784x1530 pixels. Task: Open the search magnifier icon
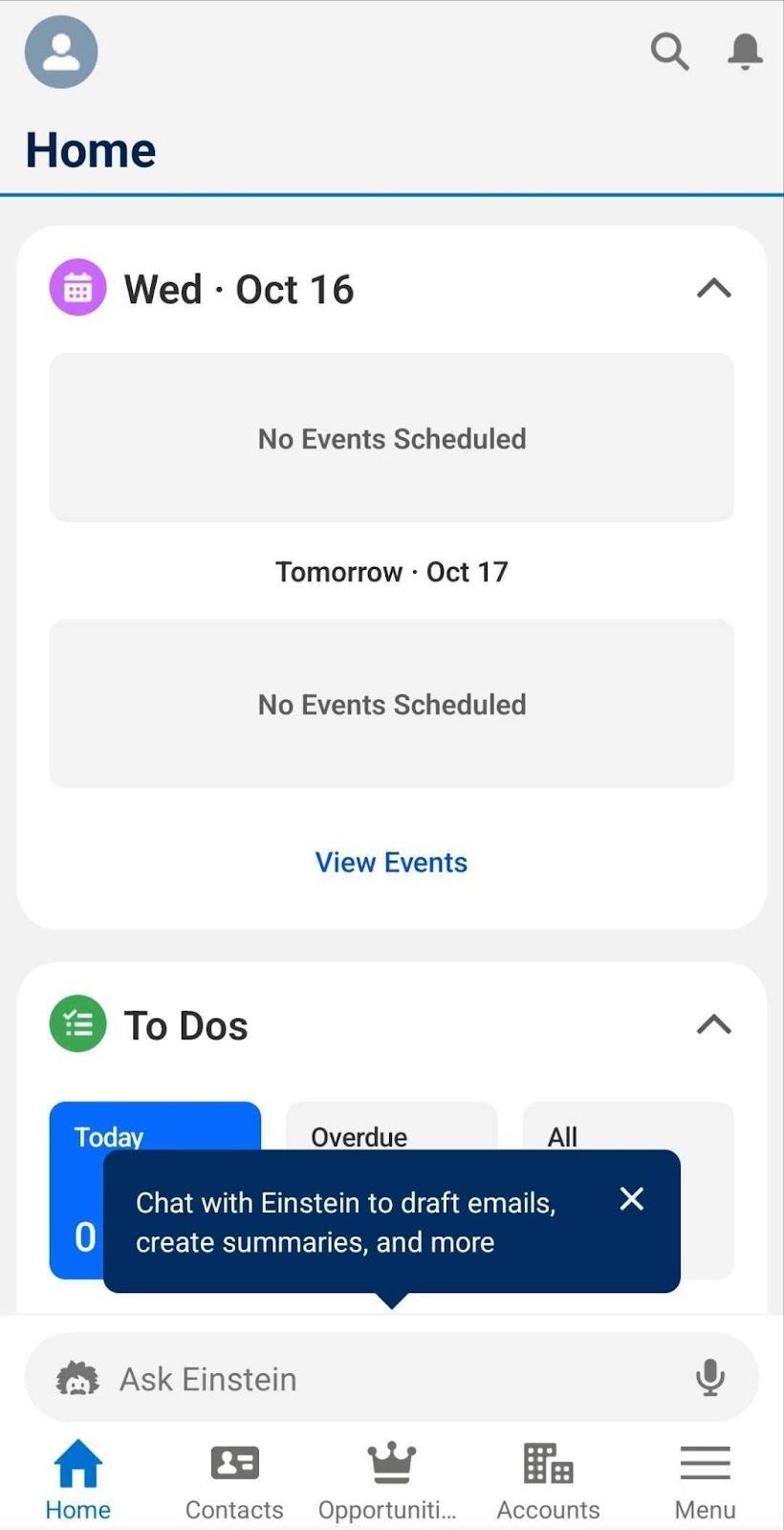coord(669,52)
